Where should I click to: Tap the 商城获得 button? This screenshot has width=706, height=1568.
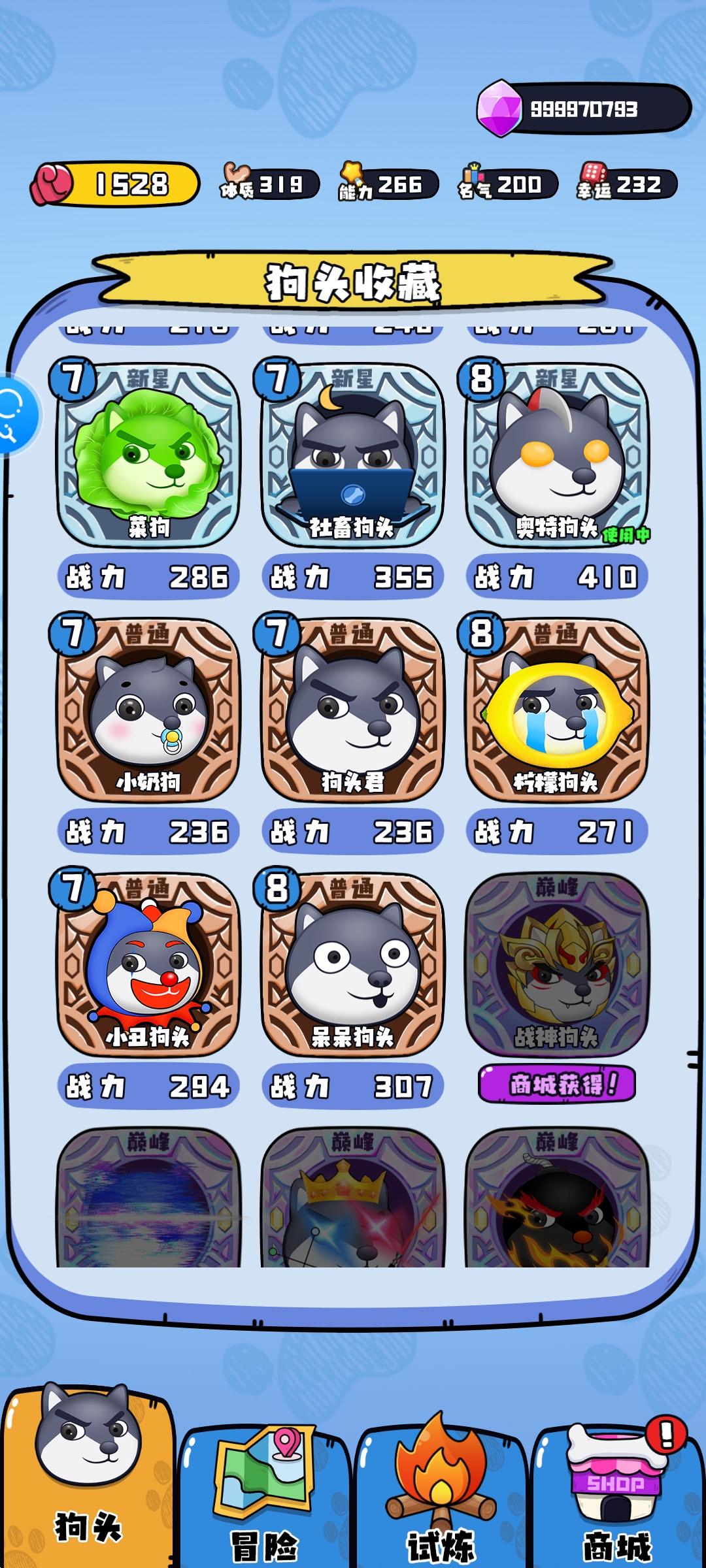tap(556, 1084)
